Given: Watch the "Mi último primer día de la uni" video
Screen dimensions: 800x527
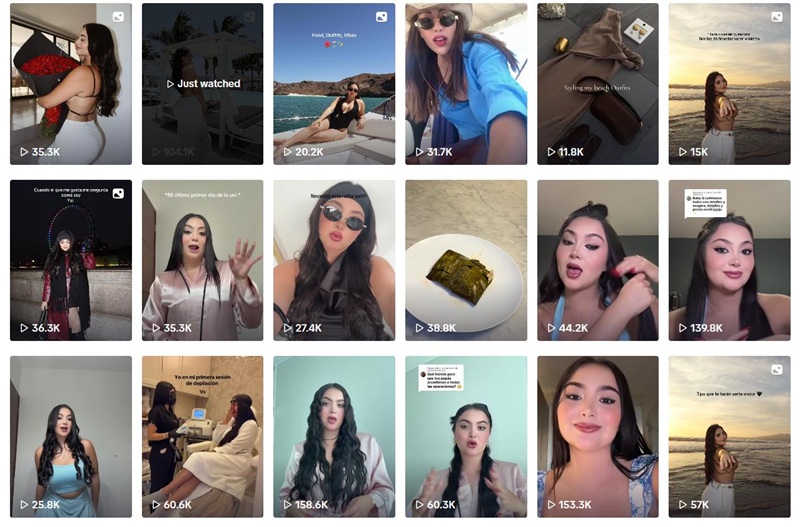Looking at the screenshot, I should pyautogui.click(x=202, y=260).
